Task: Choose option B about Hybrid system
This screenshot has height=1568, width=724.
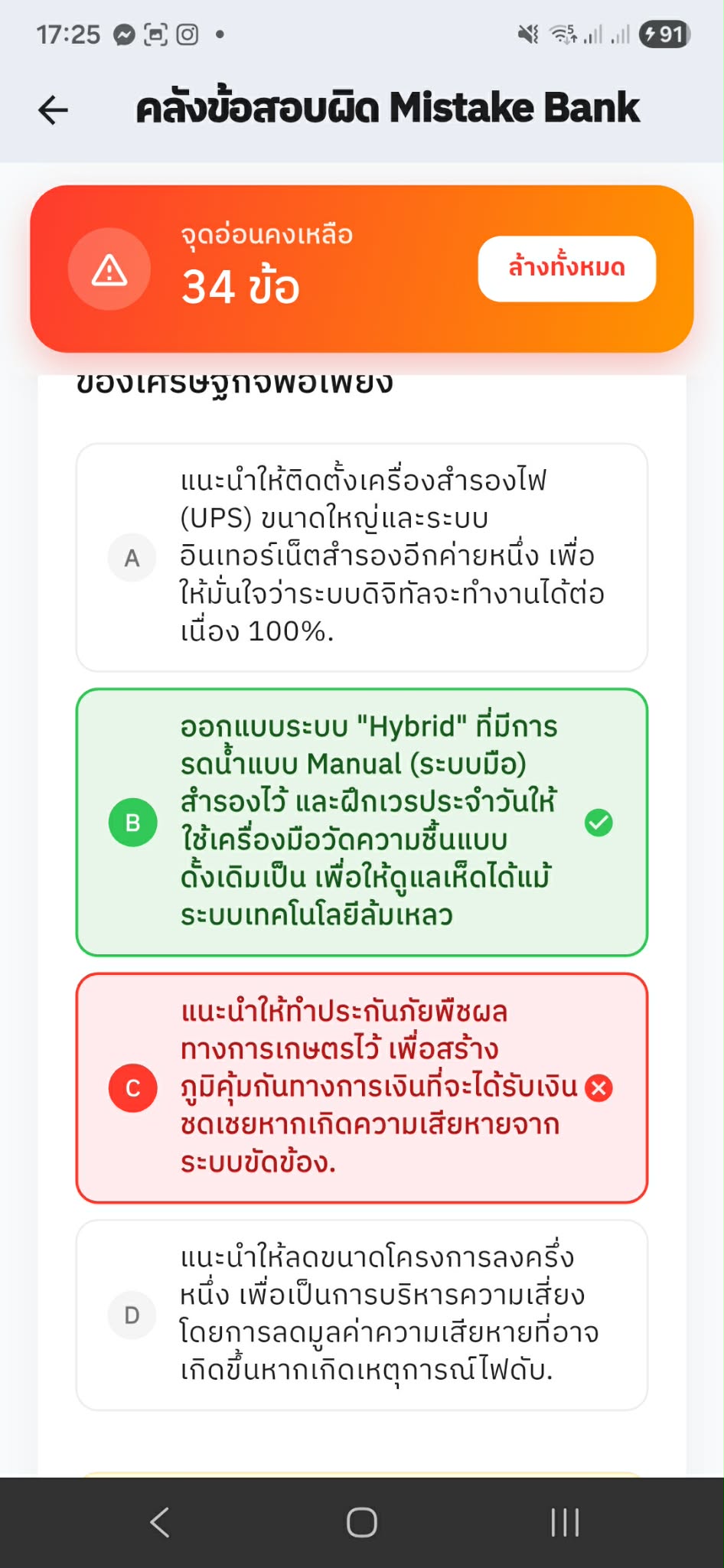Action: coord(361,822)
